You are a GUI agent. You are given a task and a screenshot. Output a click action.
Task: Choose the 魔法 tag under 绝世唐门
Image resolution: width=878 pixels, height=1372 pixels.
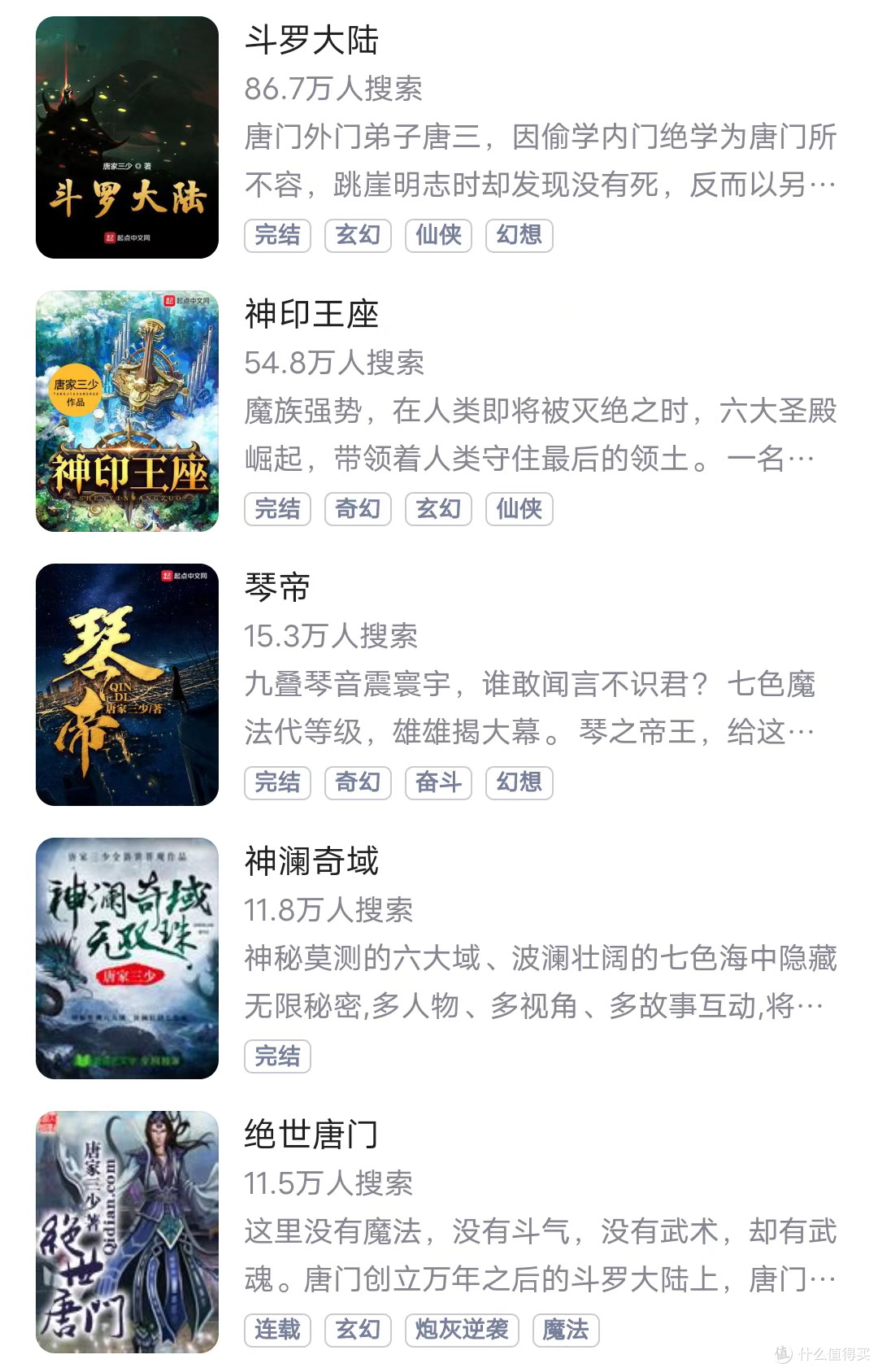tap(565, 1330)
